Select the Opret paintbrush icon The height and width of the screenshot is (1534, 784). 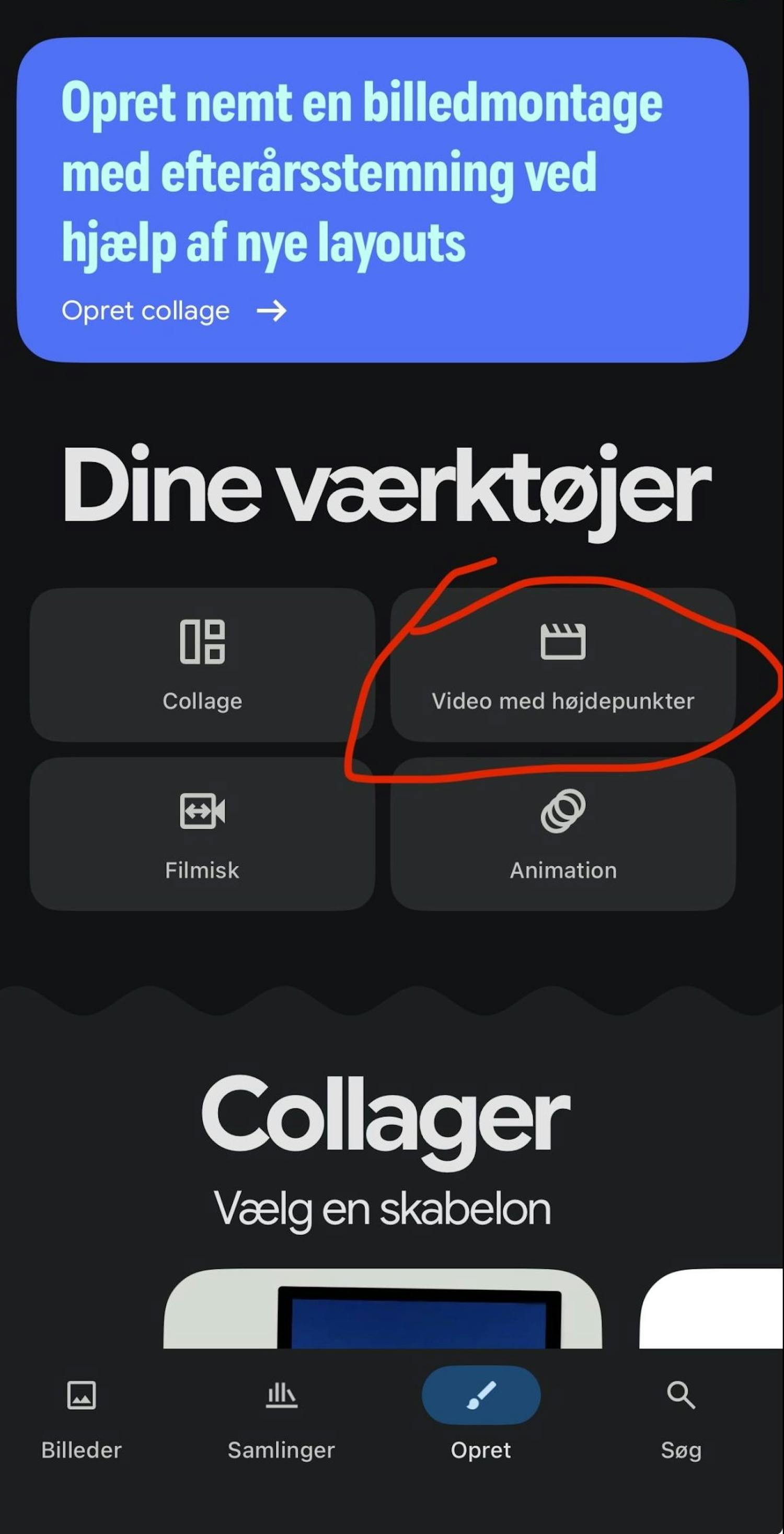tap(481, 1395)
